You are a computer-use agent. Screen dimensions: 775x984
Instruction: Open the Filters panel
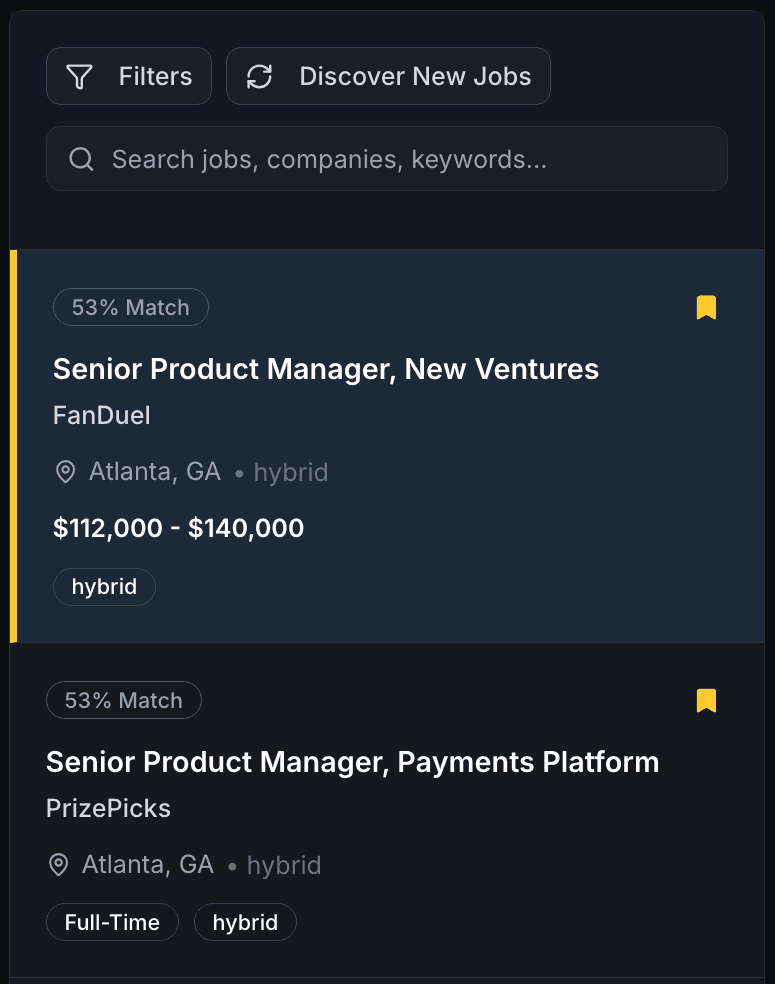coord(128,75)
